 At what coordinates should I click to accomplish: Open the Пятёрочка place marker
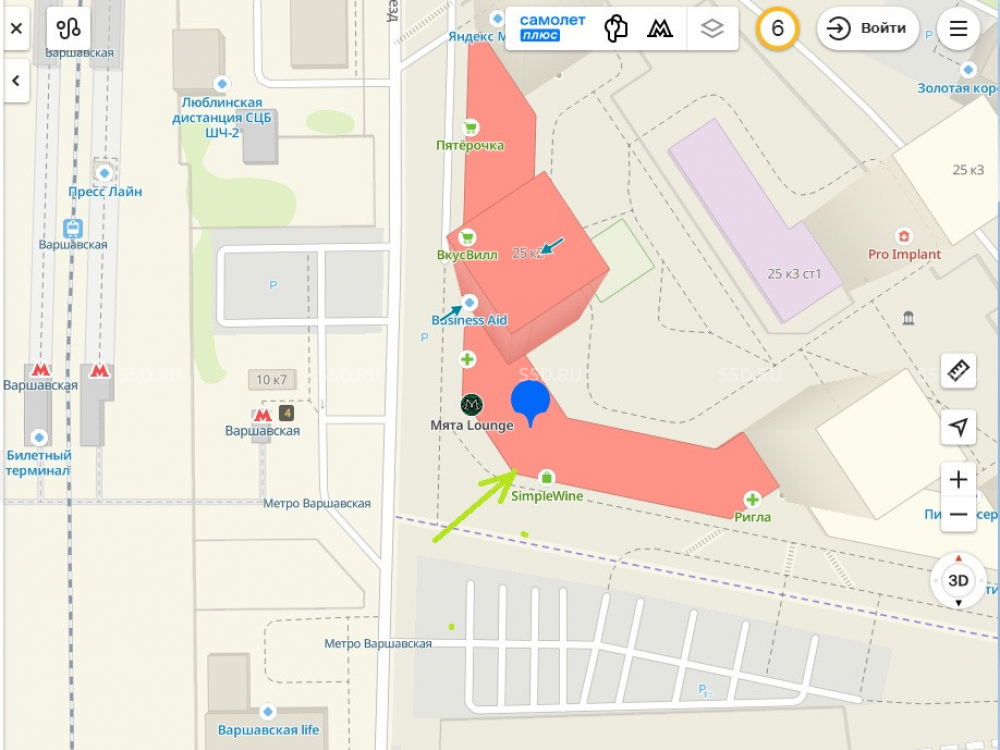tap(470, 128)
